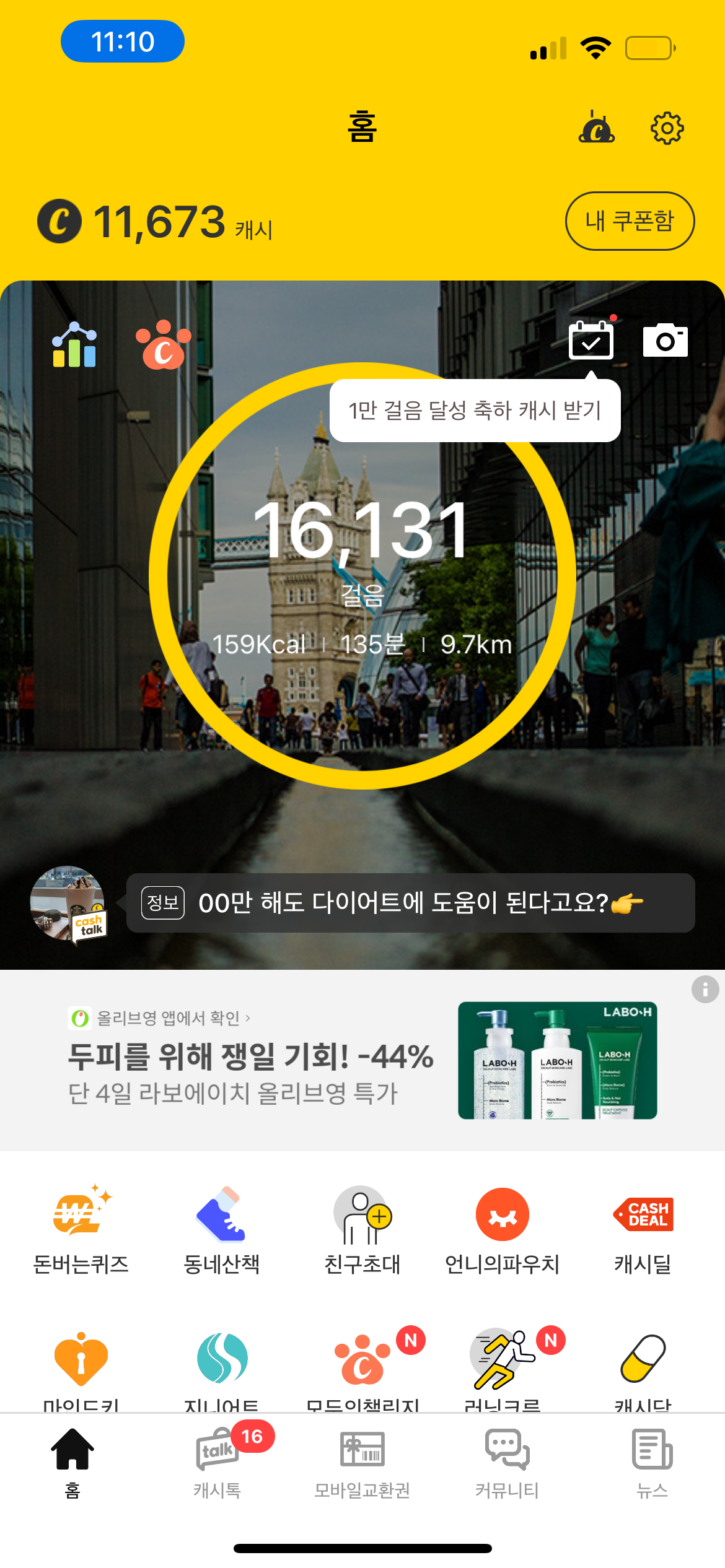Open the cash lock icon beside settings

point(596,128)
